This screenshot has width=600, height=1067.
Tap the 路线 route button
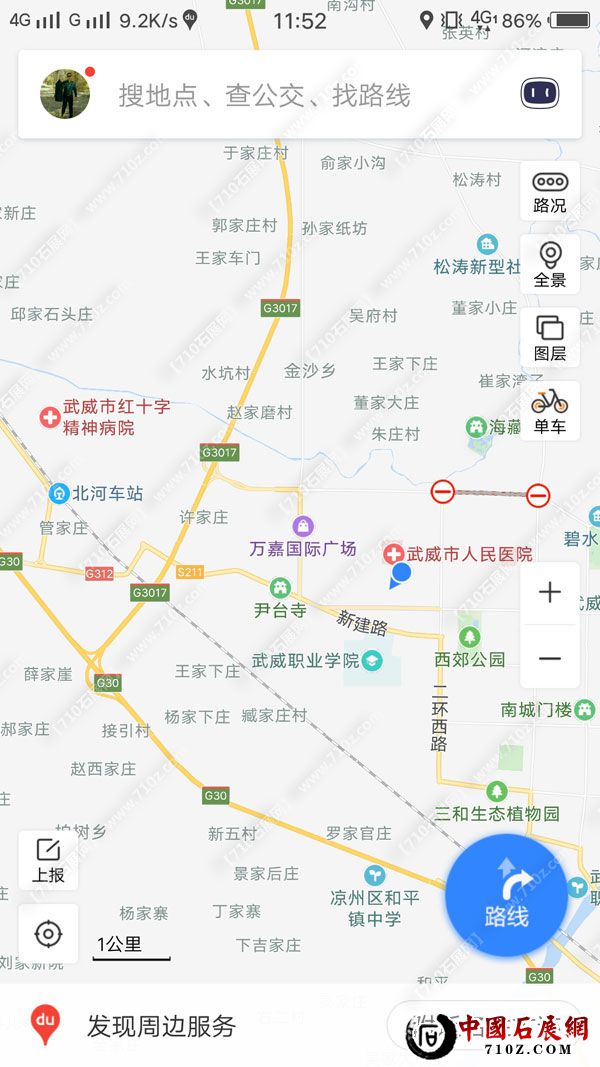pyautogui.click(x=506, y=897)
